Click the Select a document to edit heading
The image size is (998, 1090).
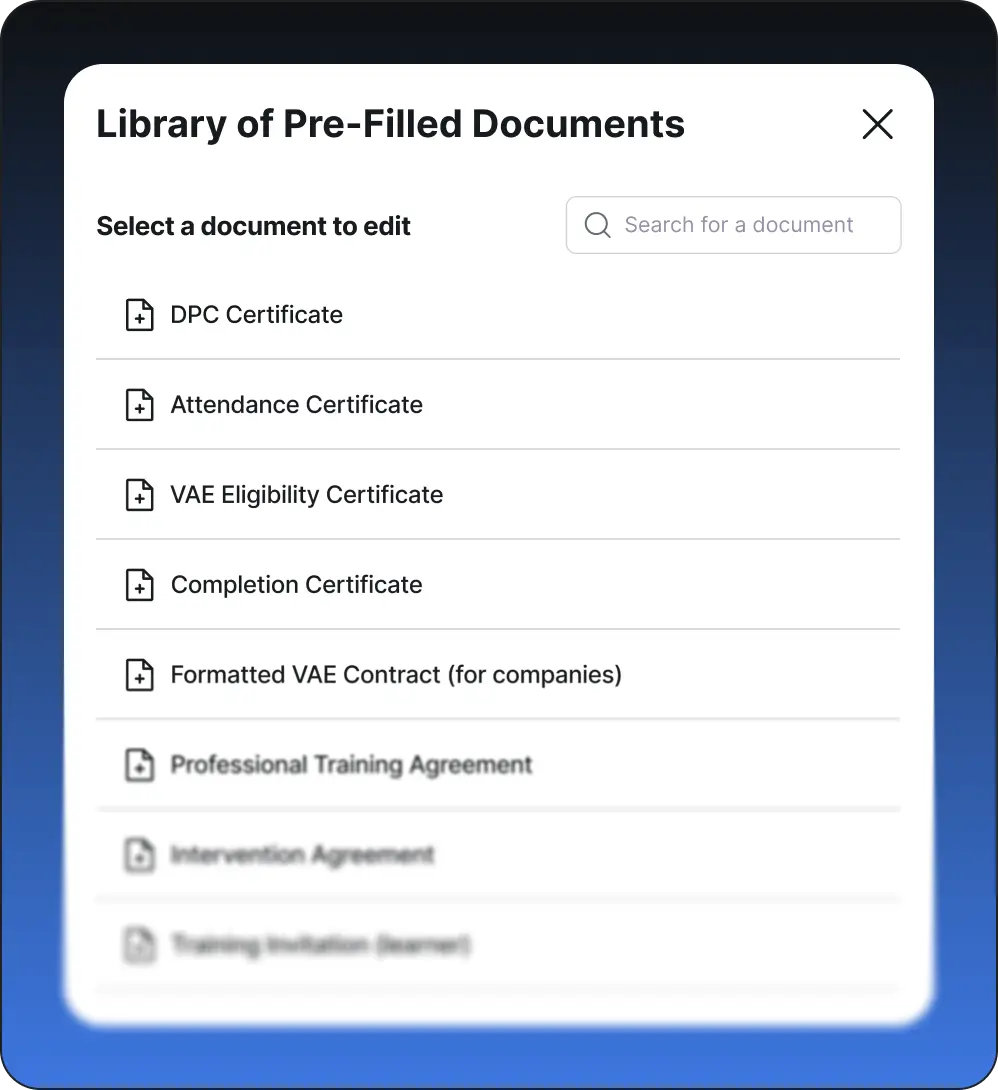click(x=253, y=226)
